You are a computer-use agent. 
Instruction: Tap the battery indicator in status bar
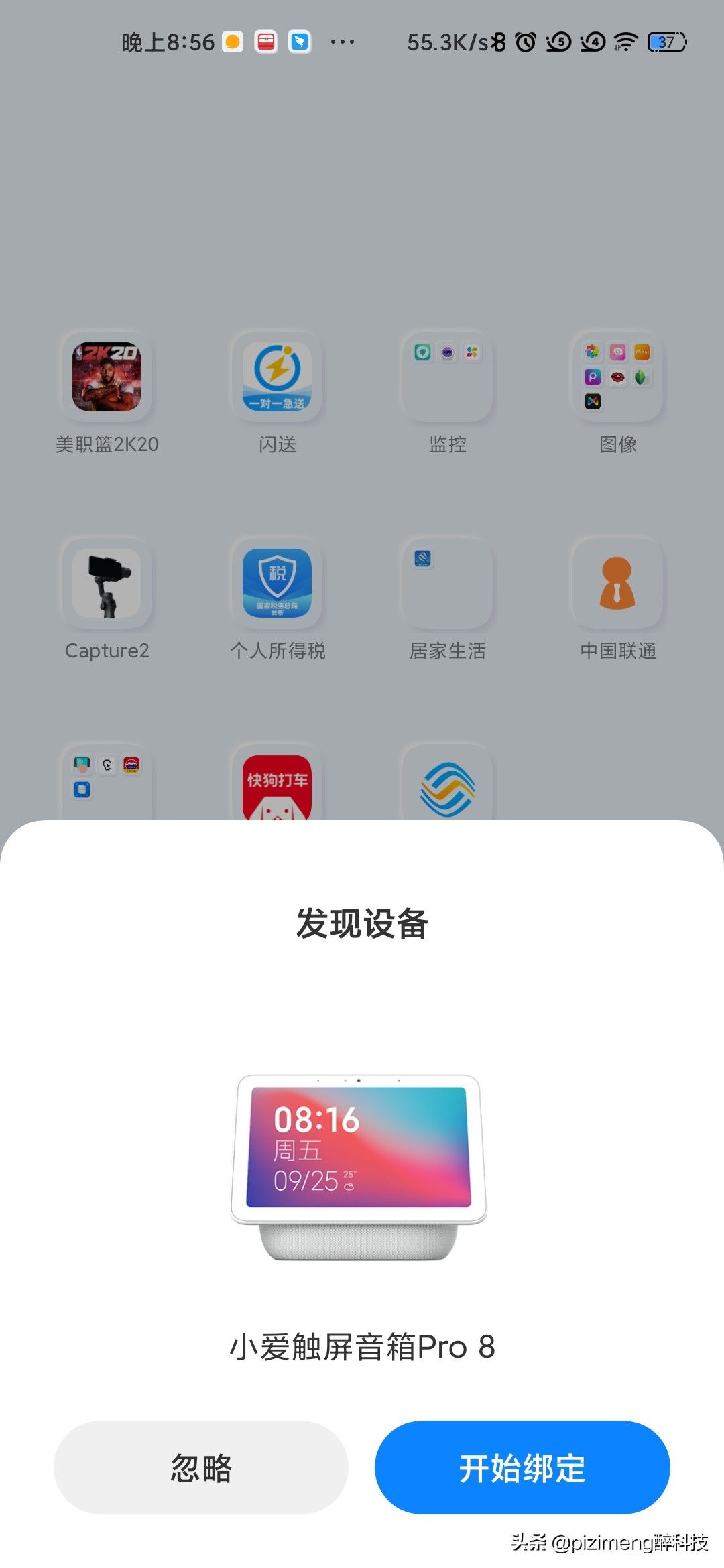coord(666,40)
